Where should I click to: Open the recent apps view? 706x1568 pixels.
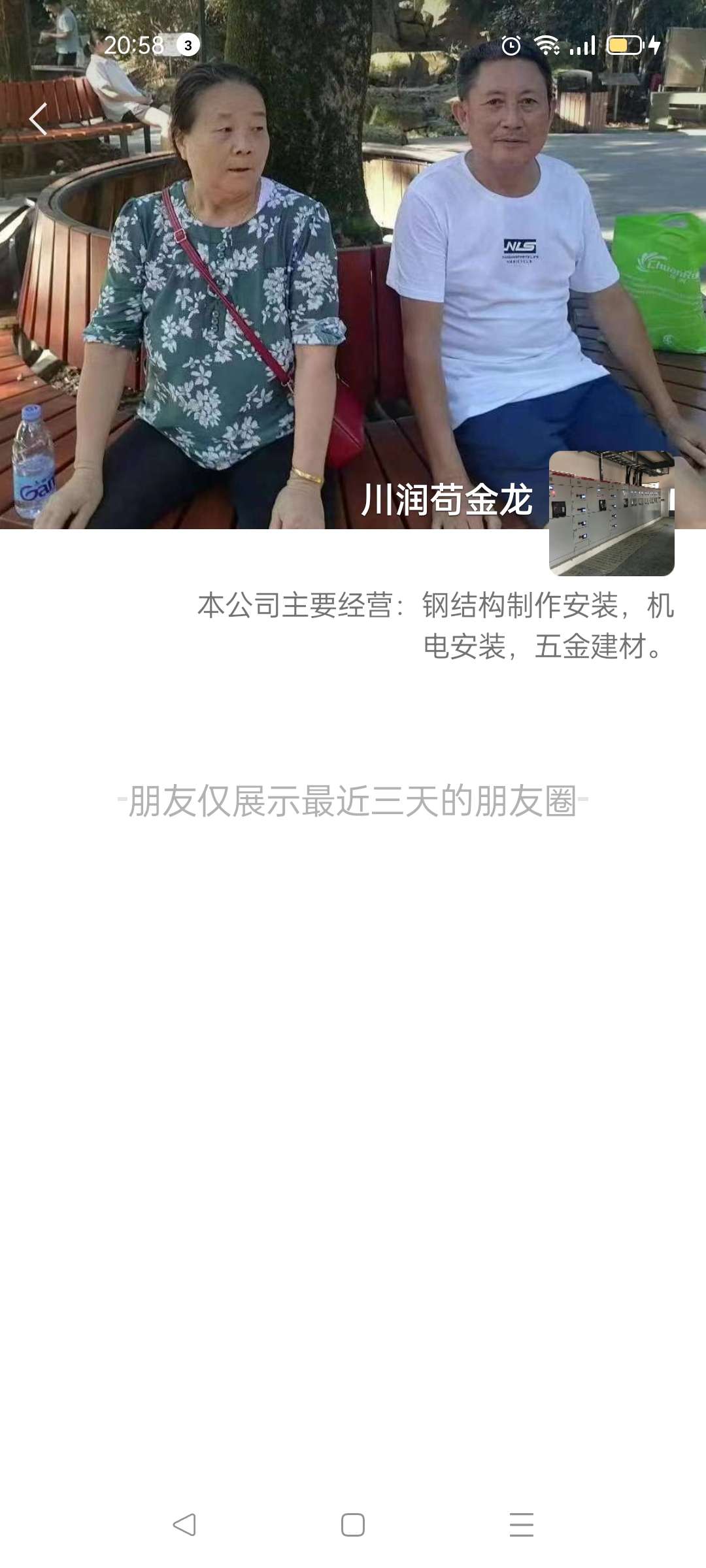pyautogui.click(x=521, y=1525)
